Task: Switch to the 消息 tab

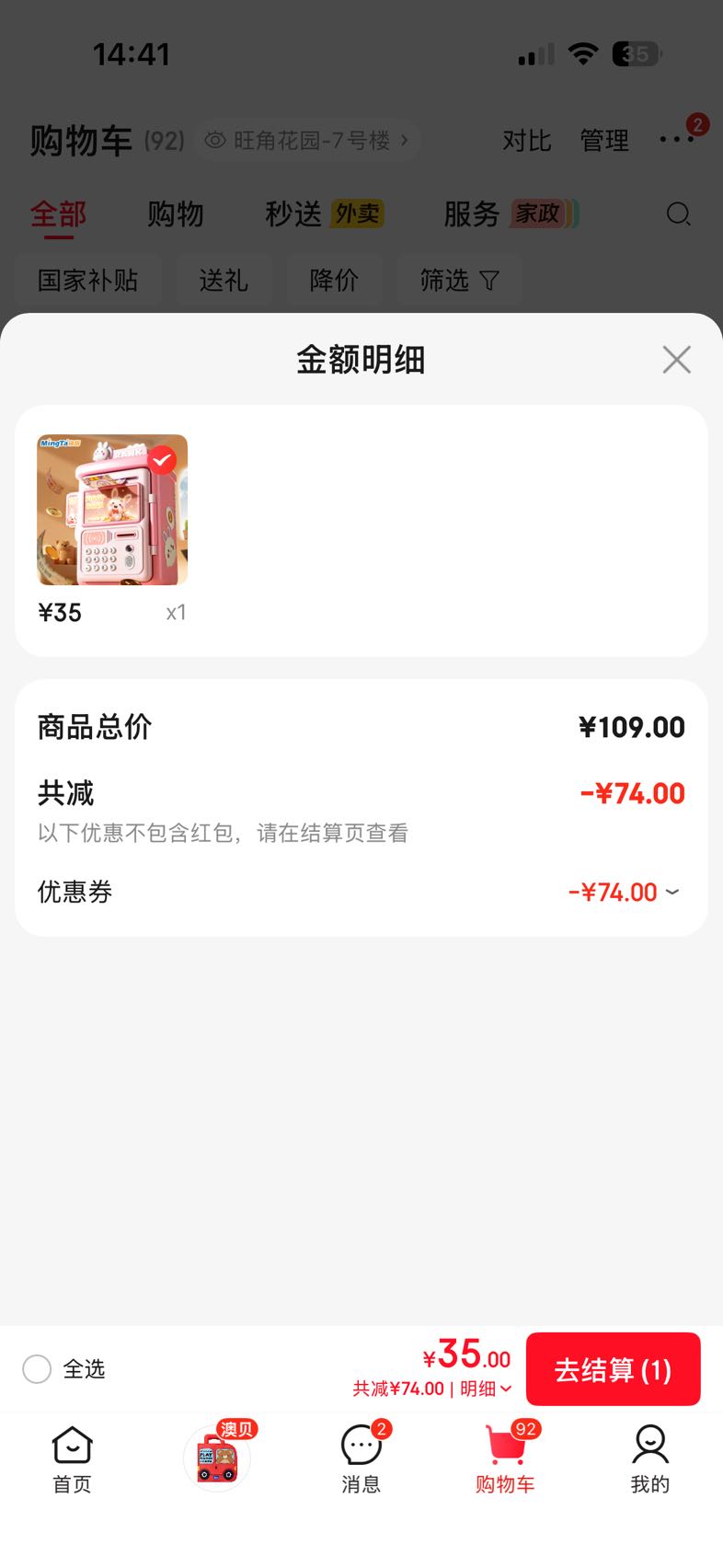Action: (361, 1458)
